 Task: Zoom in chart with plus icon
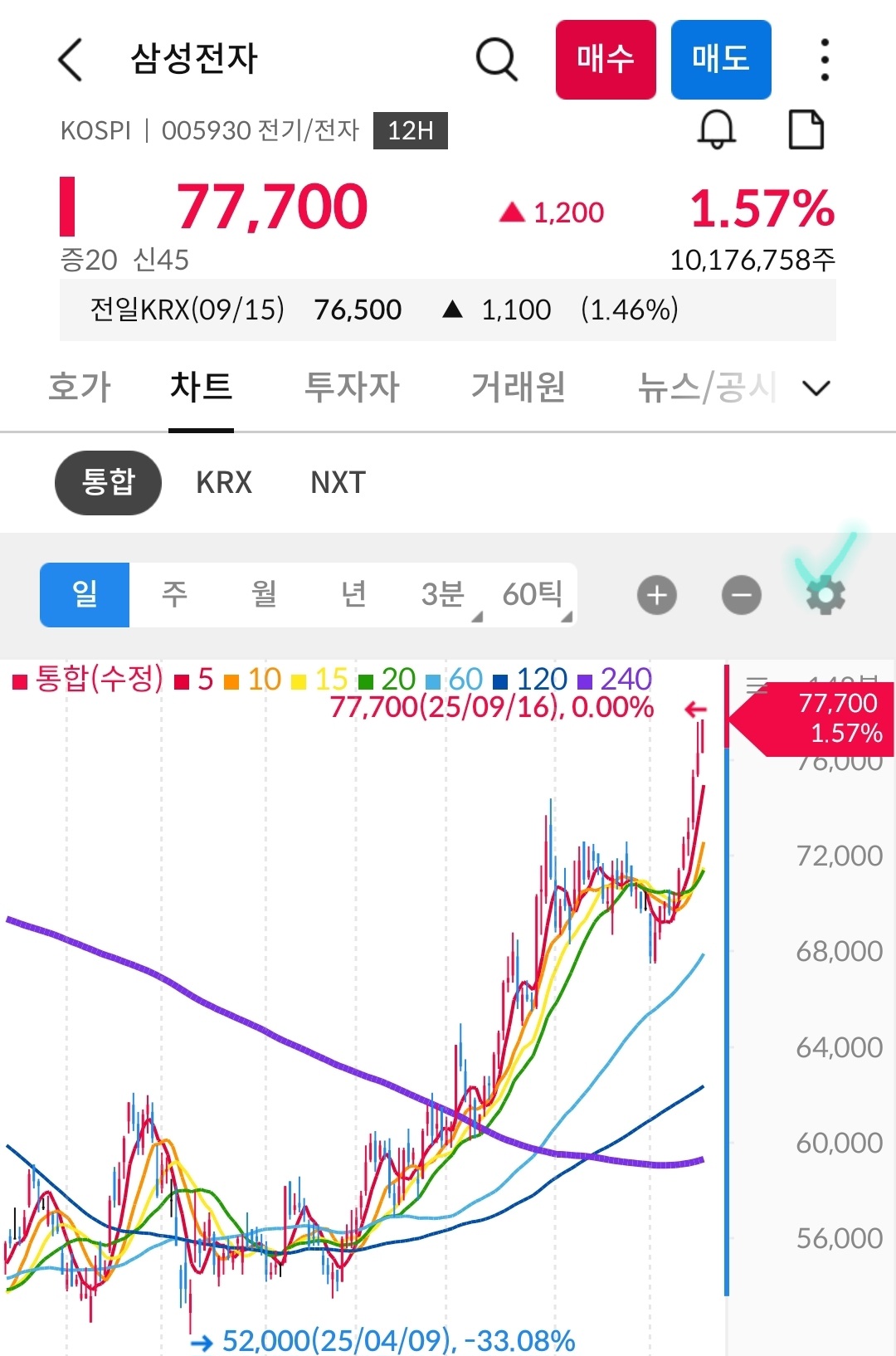tap(656, 594)
